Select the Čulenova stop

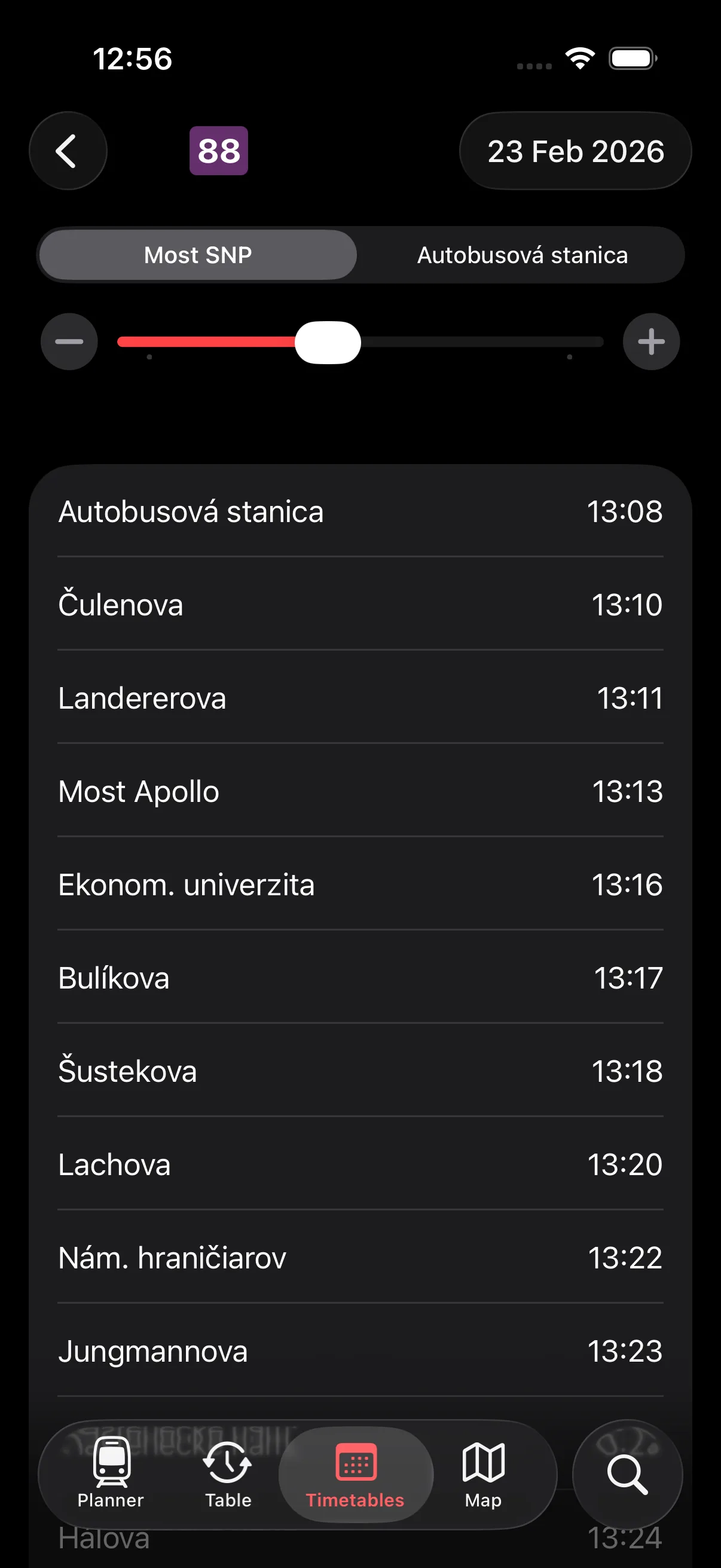coord(360,605)
